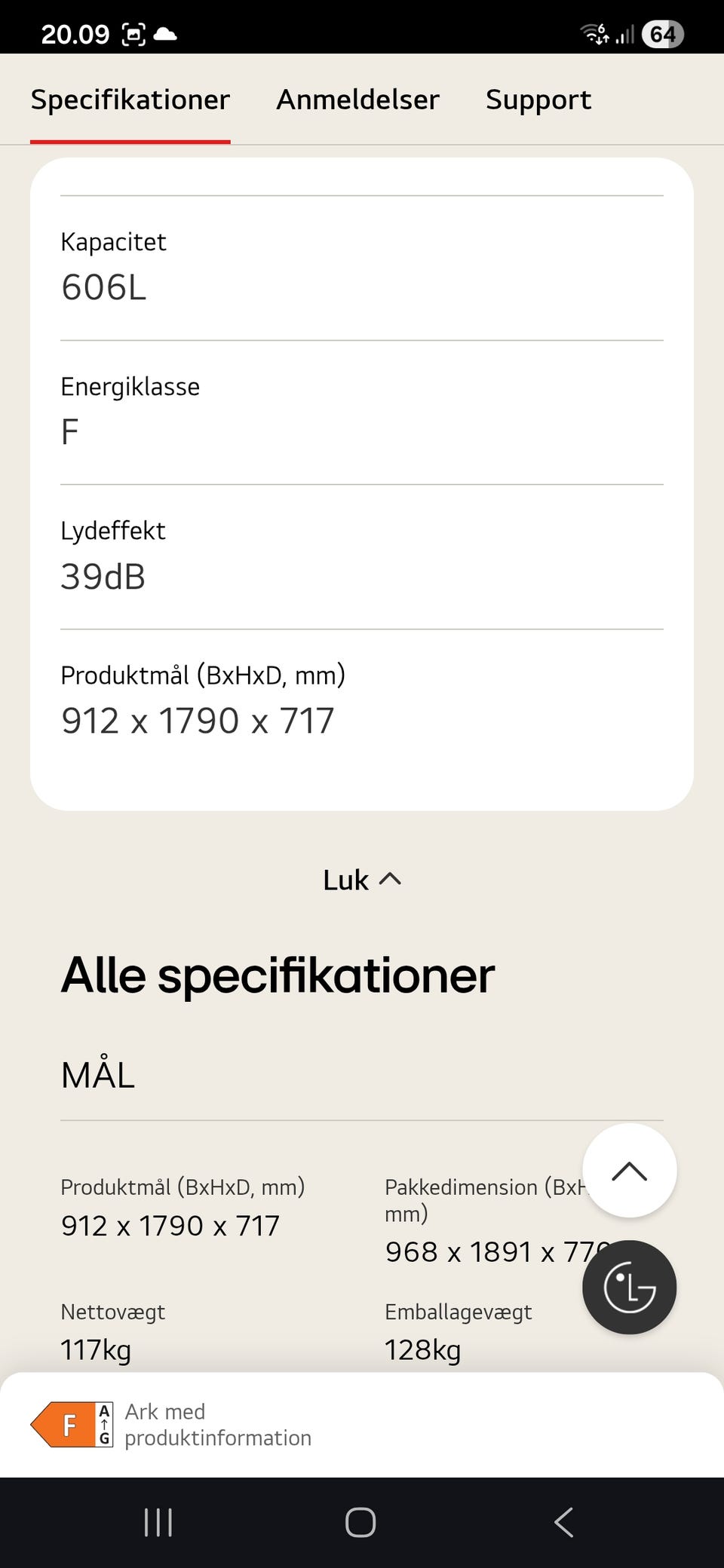Collapse the specifications with Luk
This screenshot has width=724, height=1568.
click(361, 880)
